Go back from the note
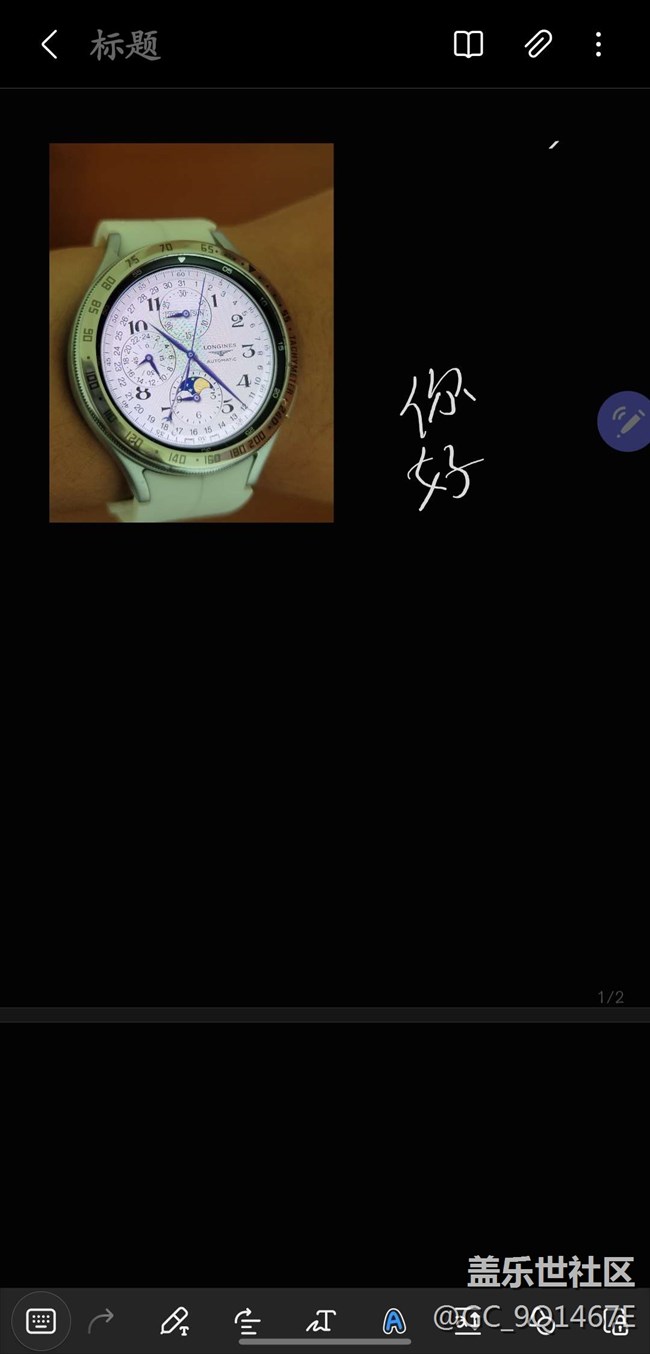The height and width of the screenshot is (1354, 650). 49,44
